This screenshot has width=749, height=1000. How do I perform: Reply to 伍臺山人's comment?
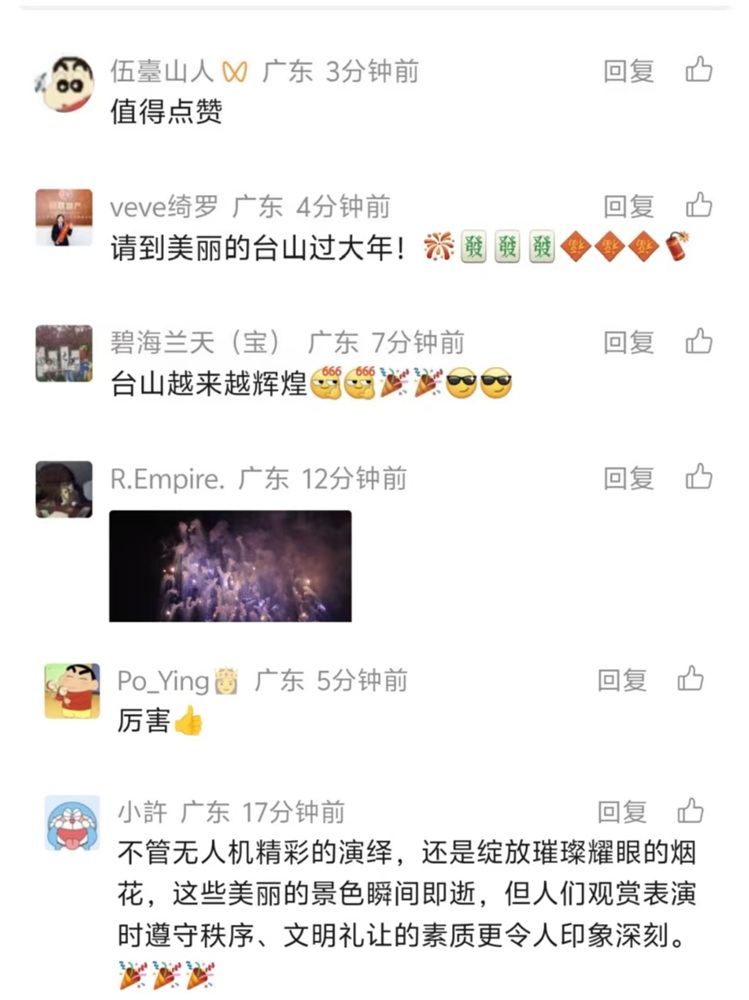(x=630, y=69)
